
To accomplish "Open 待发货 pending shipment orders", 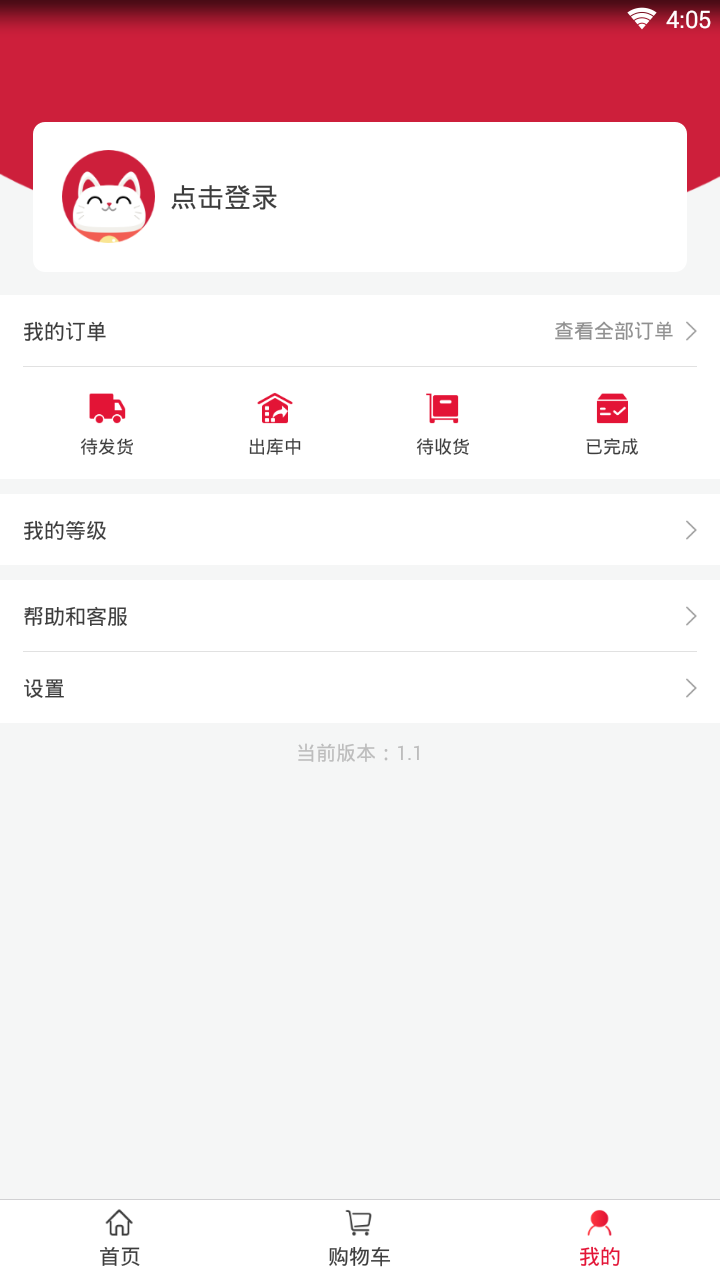I will pos(107,423).
